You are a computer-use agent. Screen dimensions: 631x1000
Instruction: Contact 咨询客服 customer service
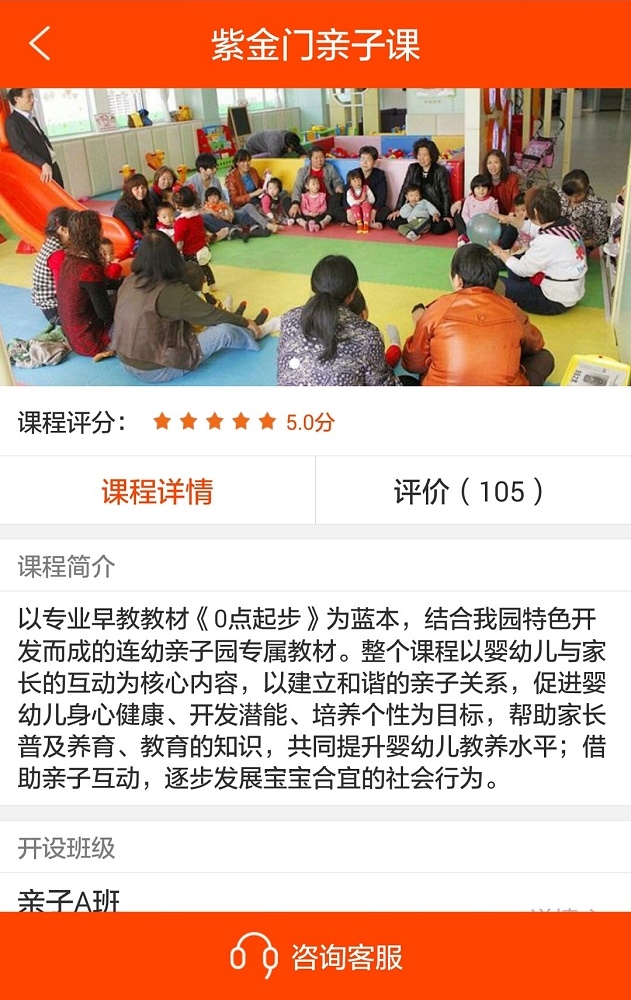[316, 956]
